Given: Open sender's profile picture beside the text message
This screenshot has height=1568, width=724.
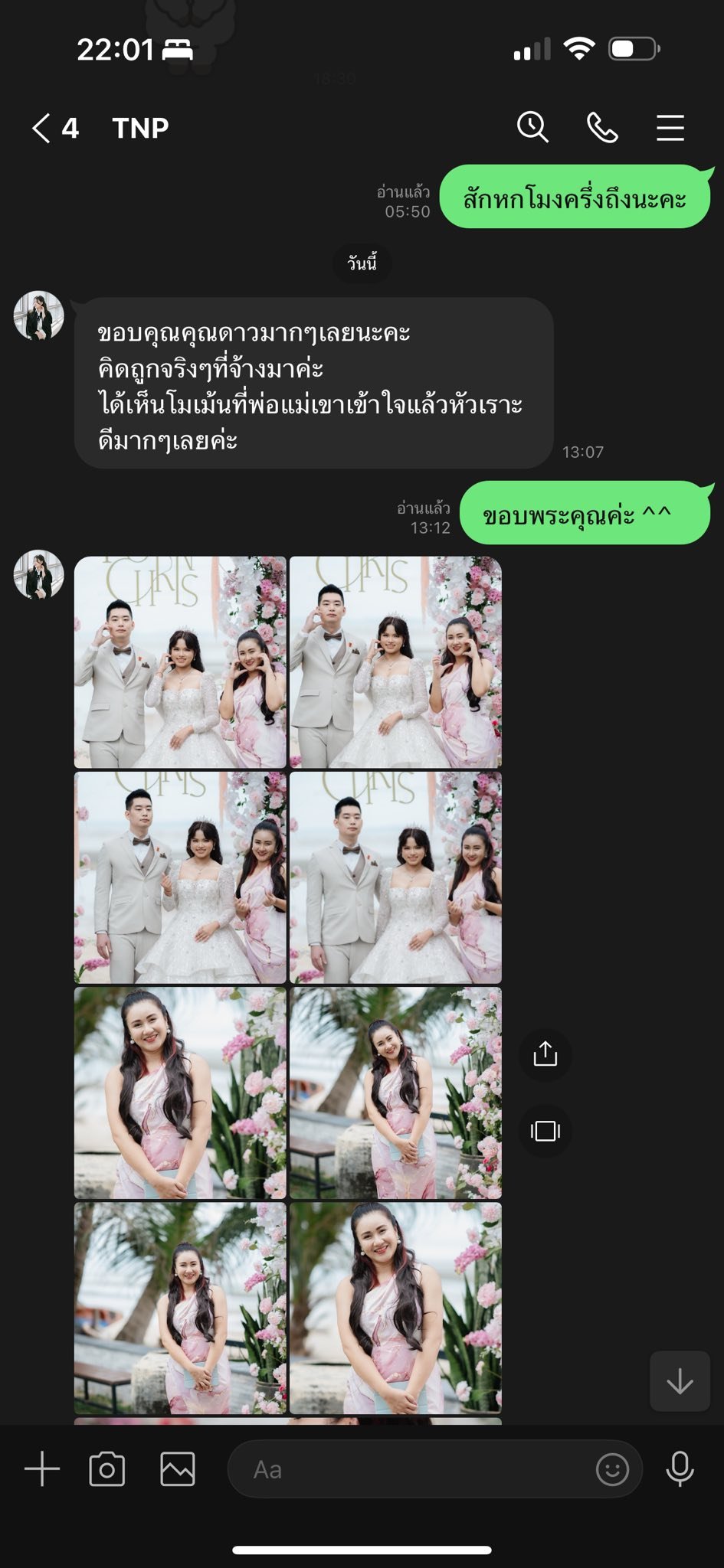Looking at the screenshot, I should (38, 315).
